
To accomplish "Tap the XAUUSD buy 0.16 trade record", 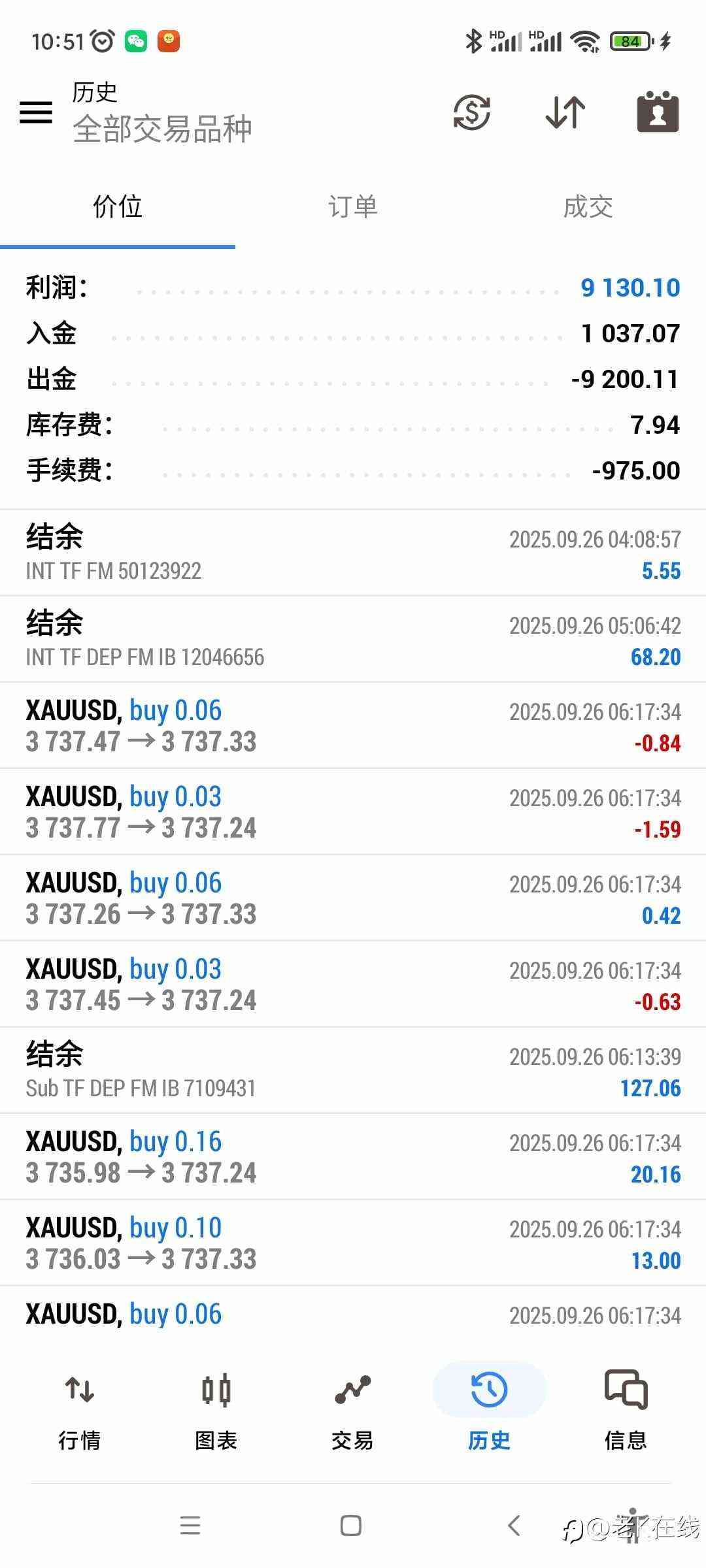I will pyautogui.click(x=353, y=1156).
